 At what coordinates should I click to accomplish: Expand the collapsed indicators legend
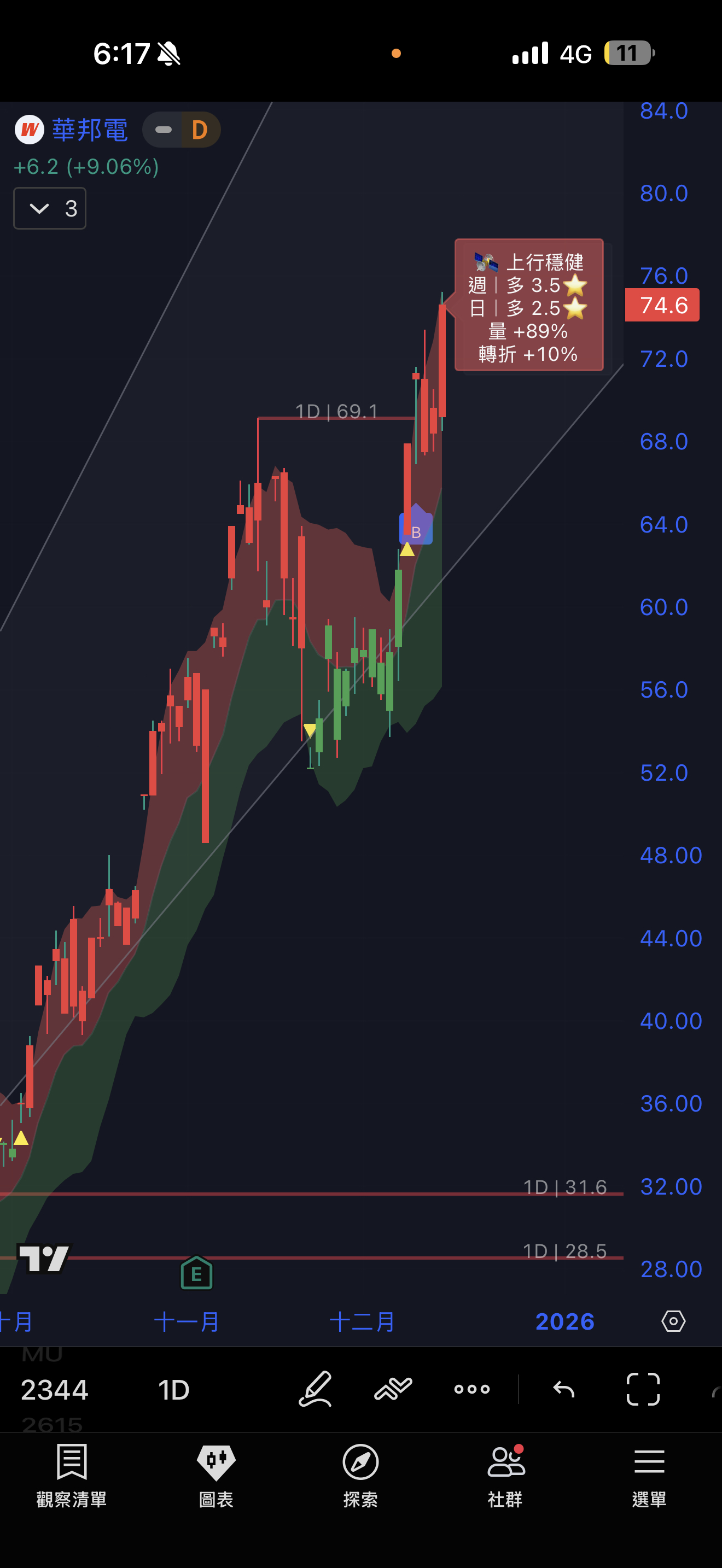(50, 209)
